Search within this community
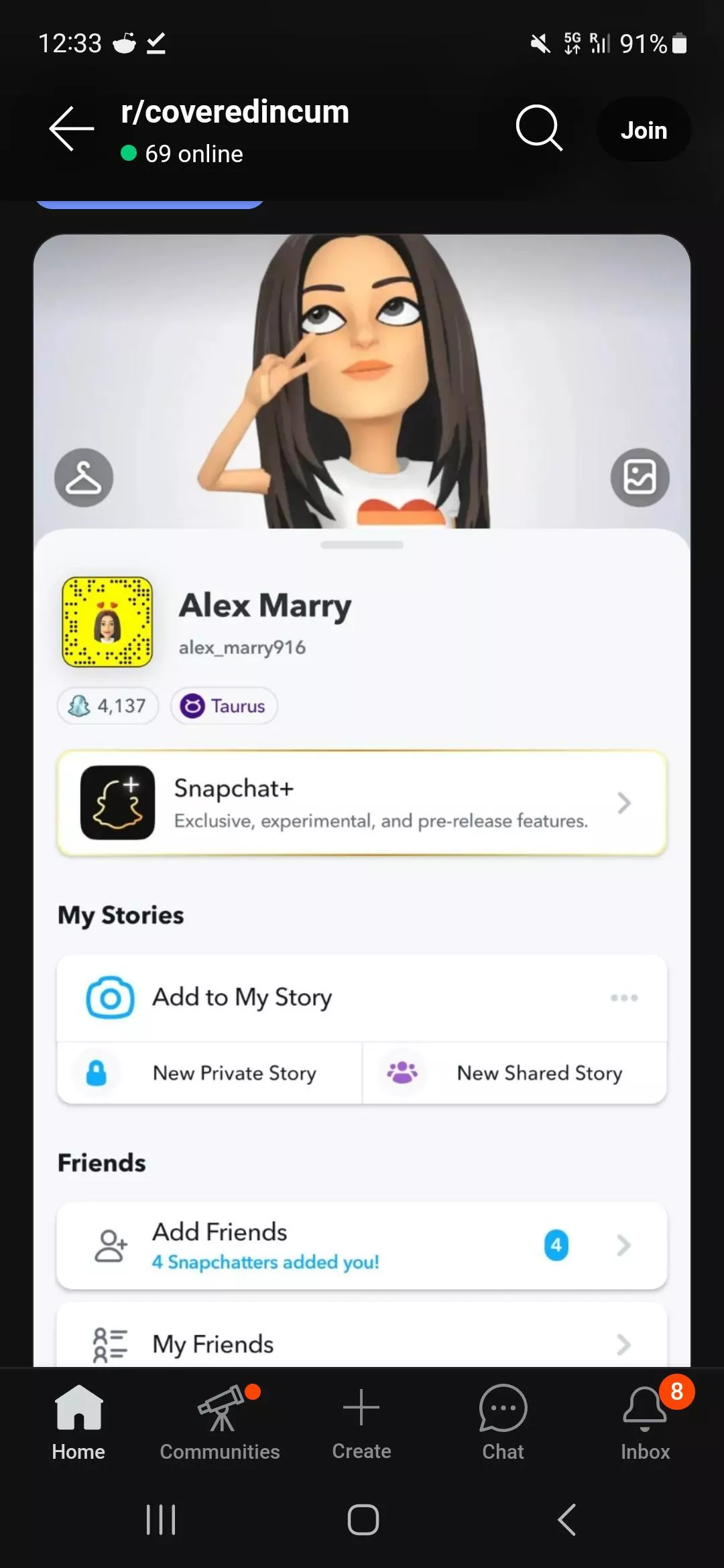Image resolution: width=724 pixels, height=1568 pixels. click(538, 127)
